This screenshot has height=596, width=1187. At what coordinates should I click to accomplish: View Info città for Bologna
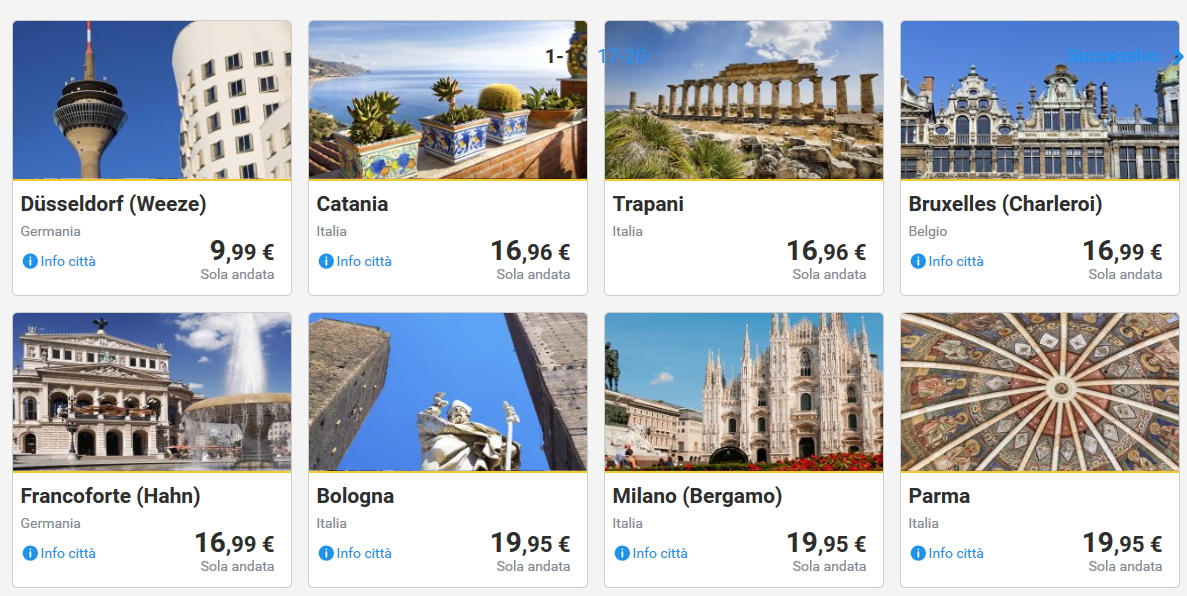[356, 554]
